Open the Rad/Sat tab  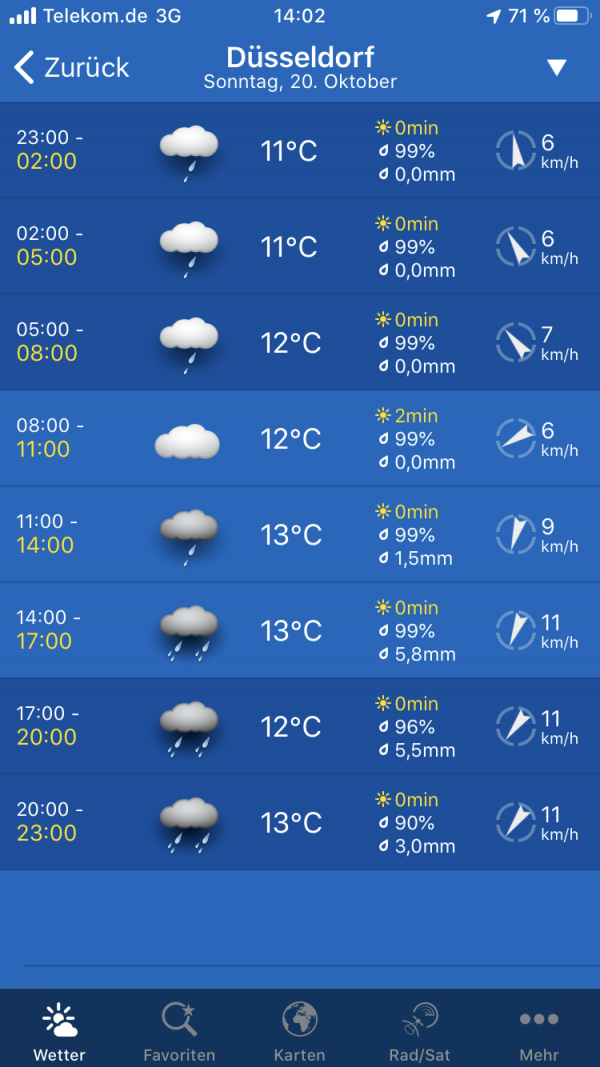coord(419,1032)
